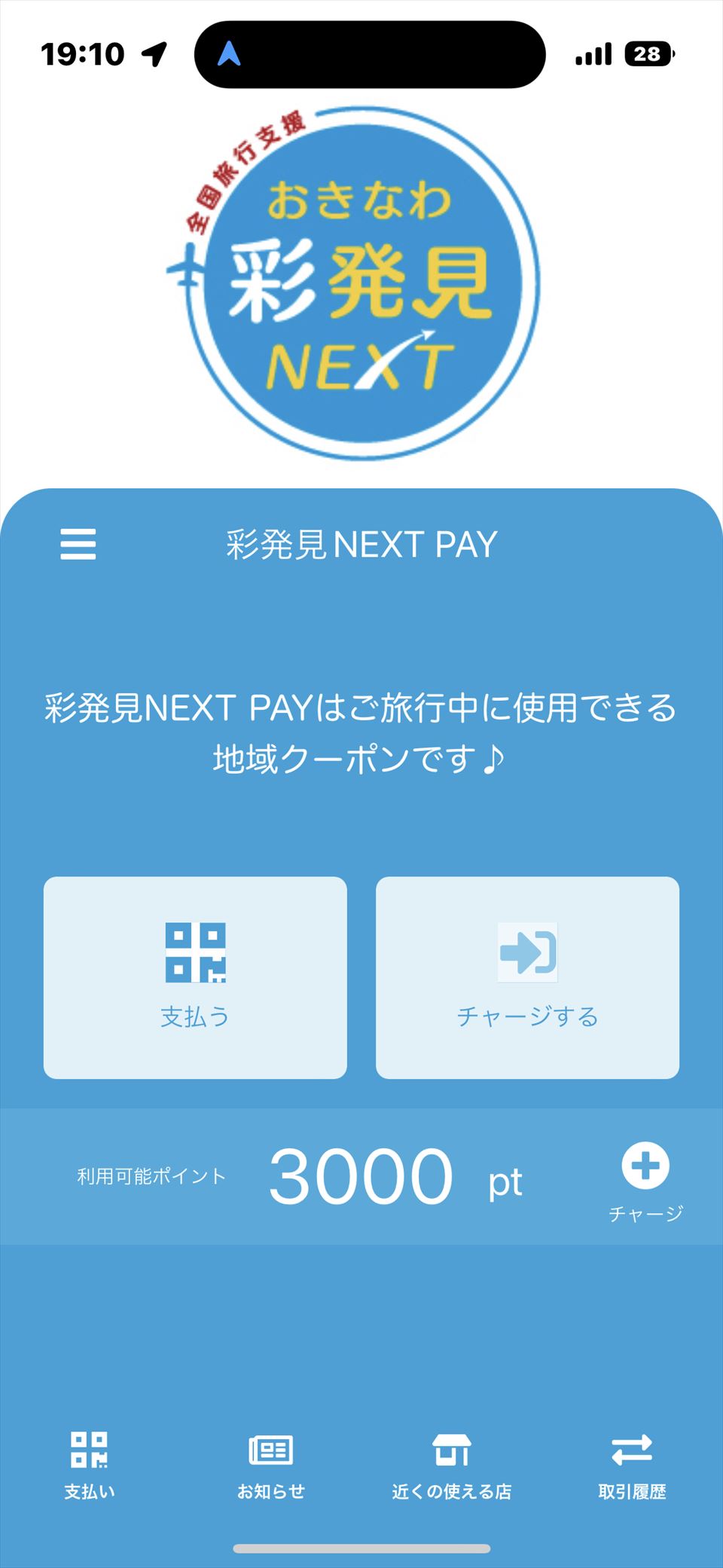The height and width of the screenshot is (1568, 723).
Task: Switch to the 支払い tab
Action: [x=90, y=1466]
